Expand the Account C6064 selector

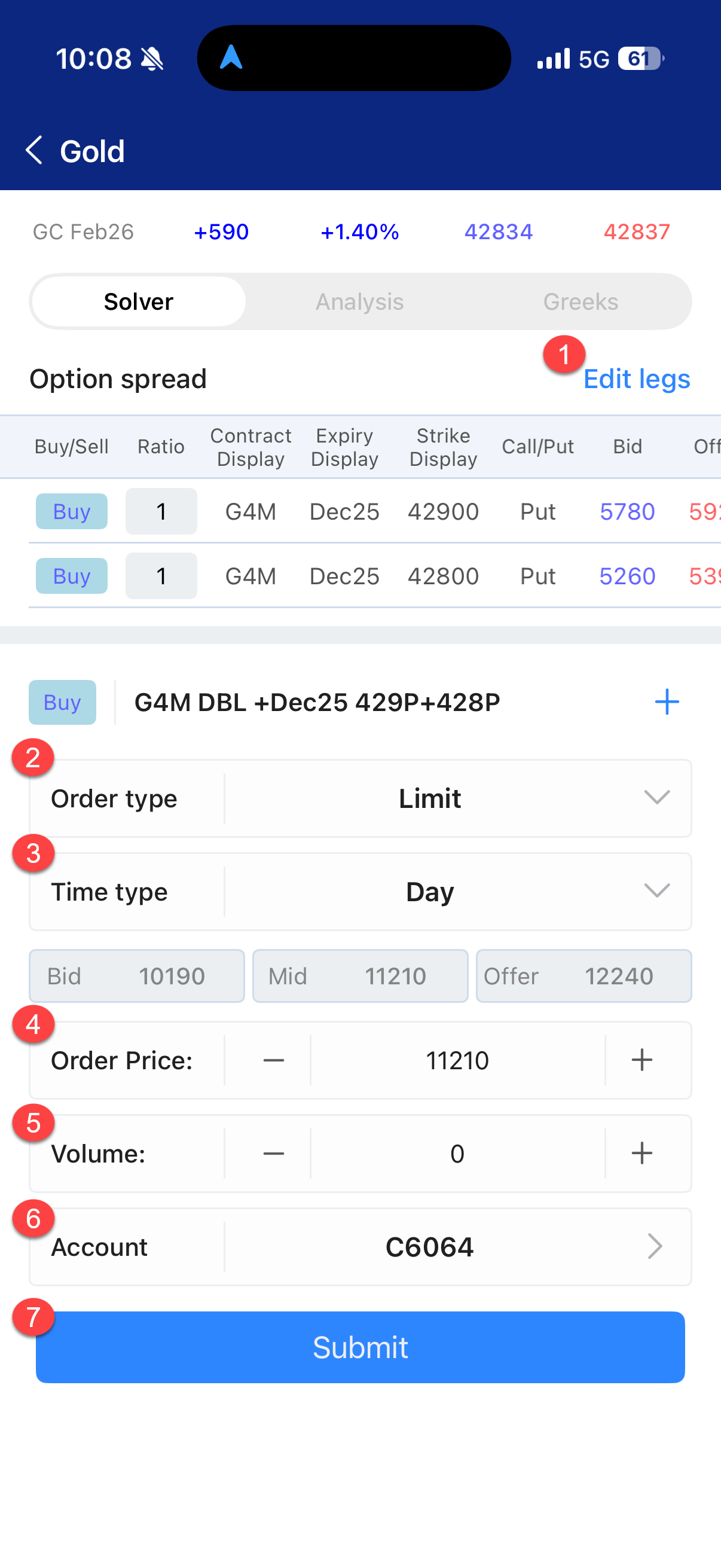[656, 1246]
